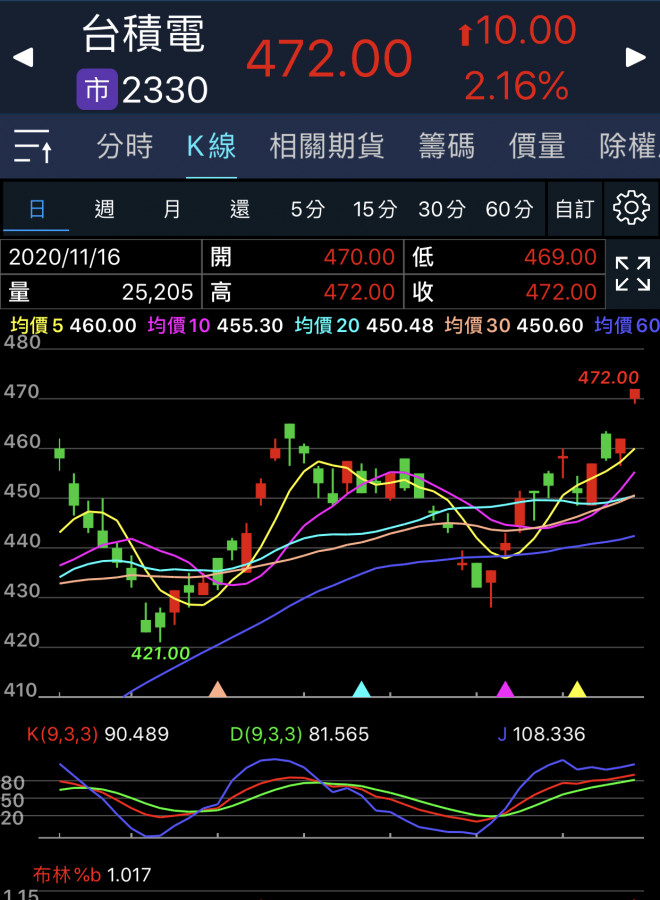
Task: Open the sort list icon
Action: coord(33,147)
